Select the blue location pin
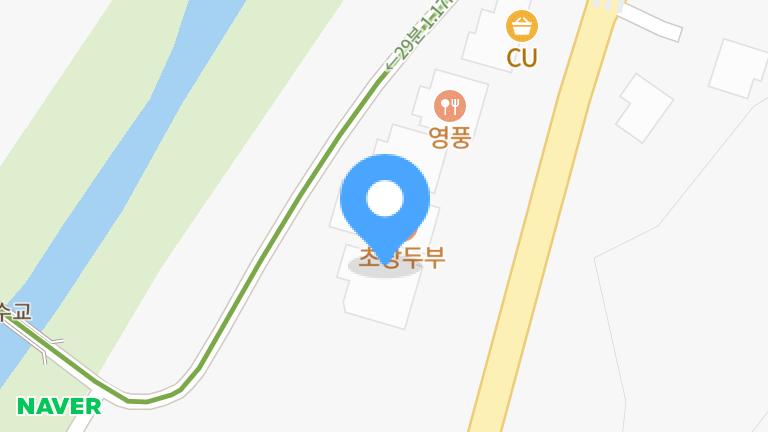This screenshot has width=768, height=432. point(385,201)
